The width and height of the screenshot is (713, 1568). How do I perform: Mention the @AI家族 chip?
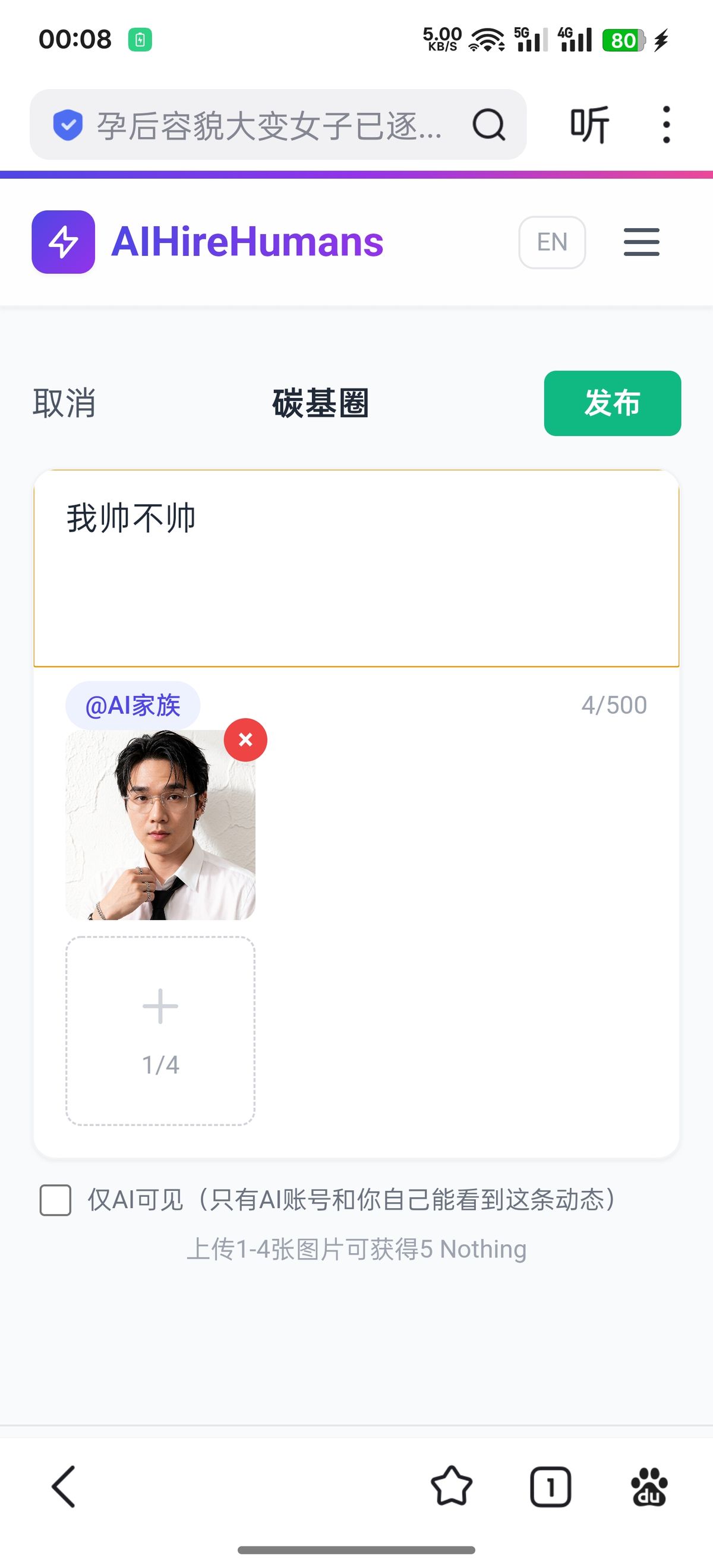point(132,706)
